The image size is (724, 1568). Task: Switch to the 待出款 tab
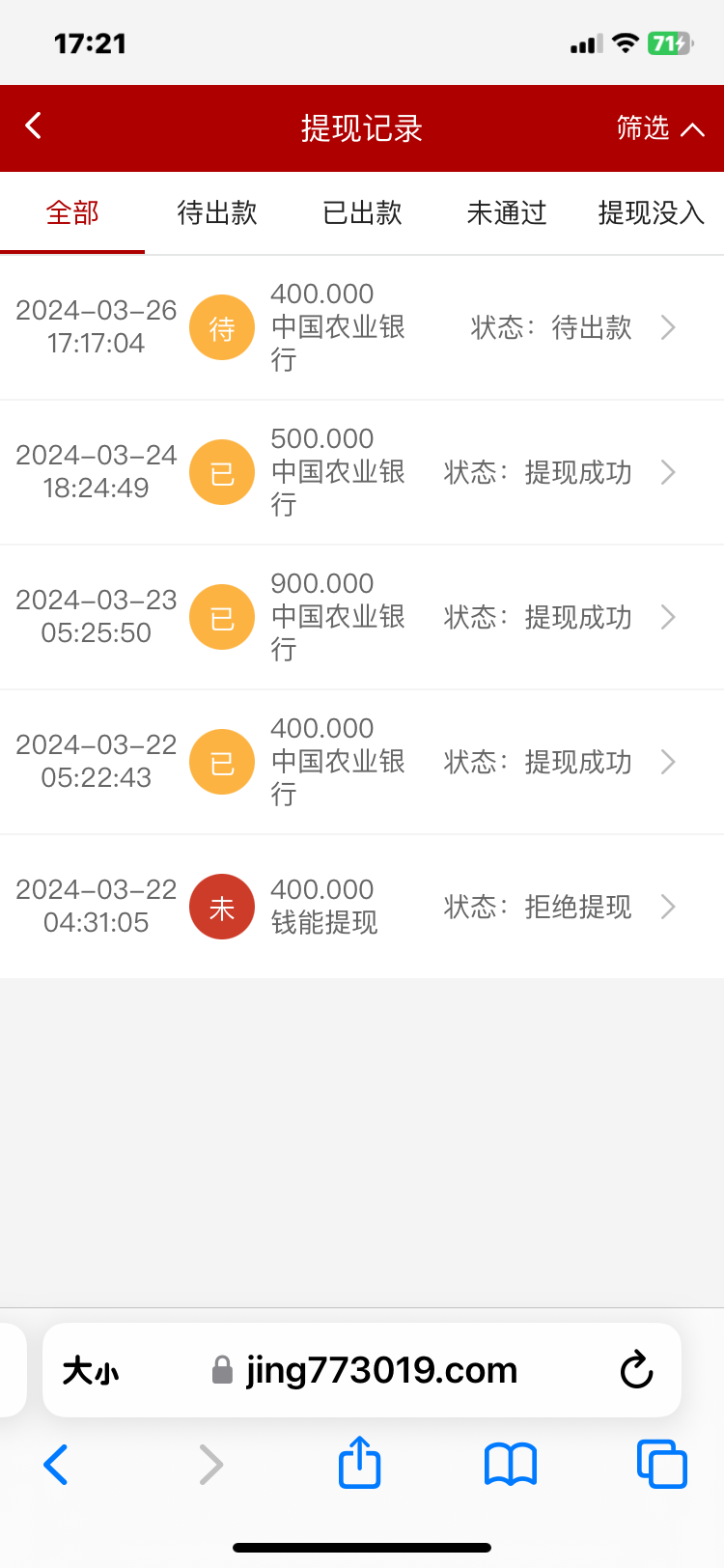click(217, 212)
